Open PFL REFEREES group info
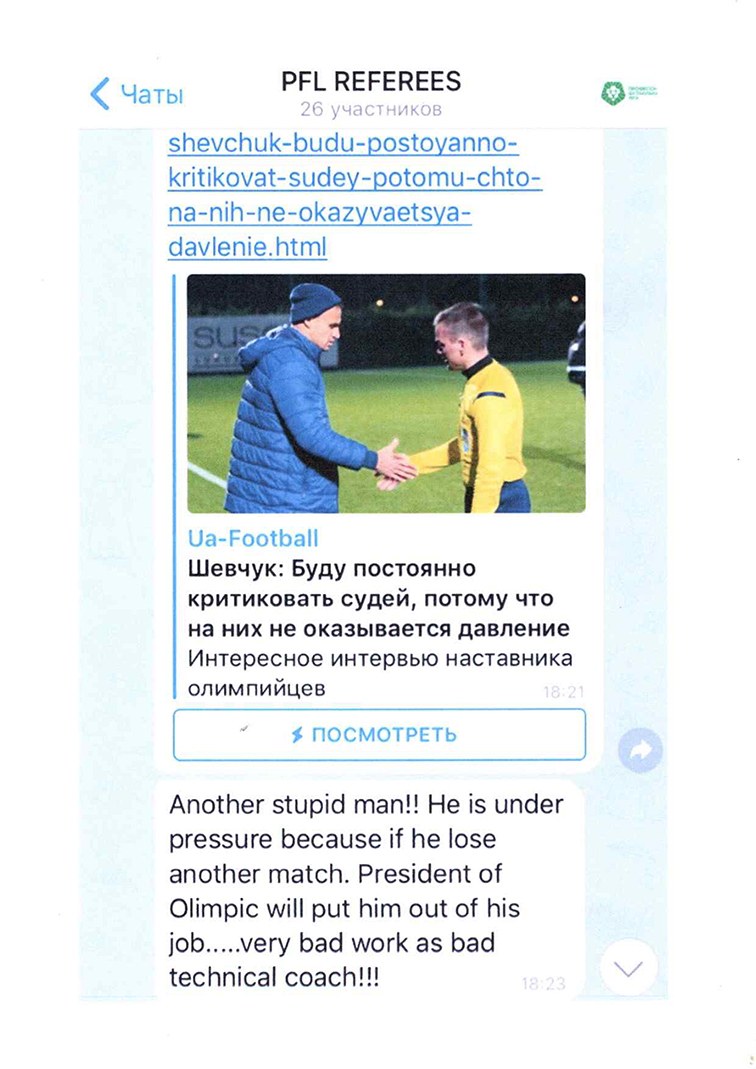756x1069 pixels. [x=371, y=93]
